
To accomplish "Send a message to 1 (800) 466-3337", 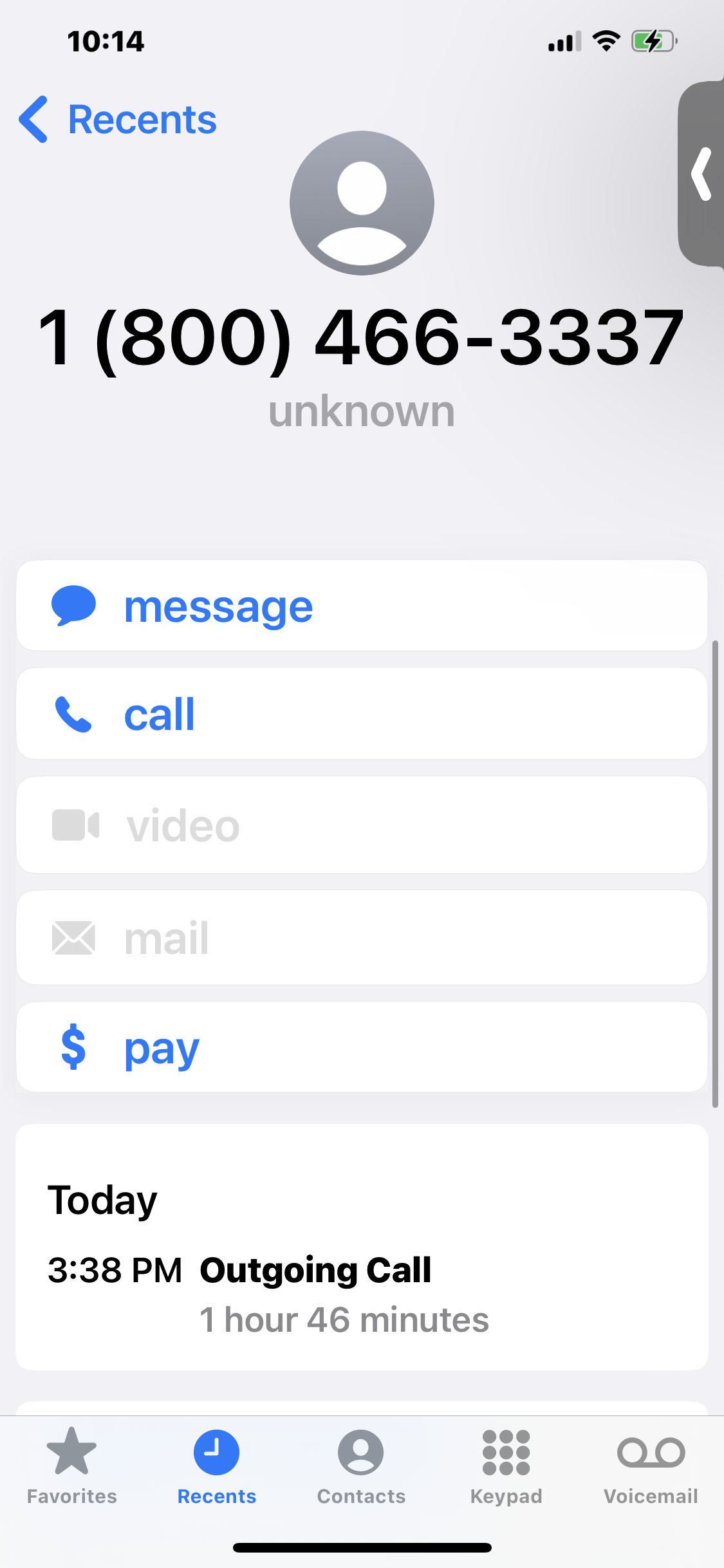I will pos(361,606).
